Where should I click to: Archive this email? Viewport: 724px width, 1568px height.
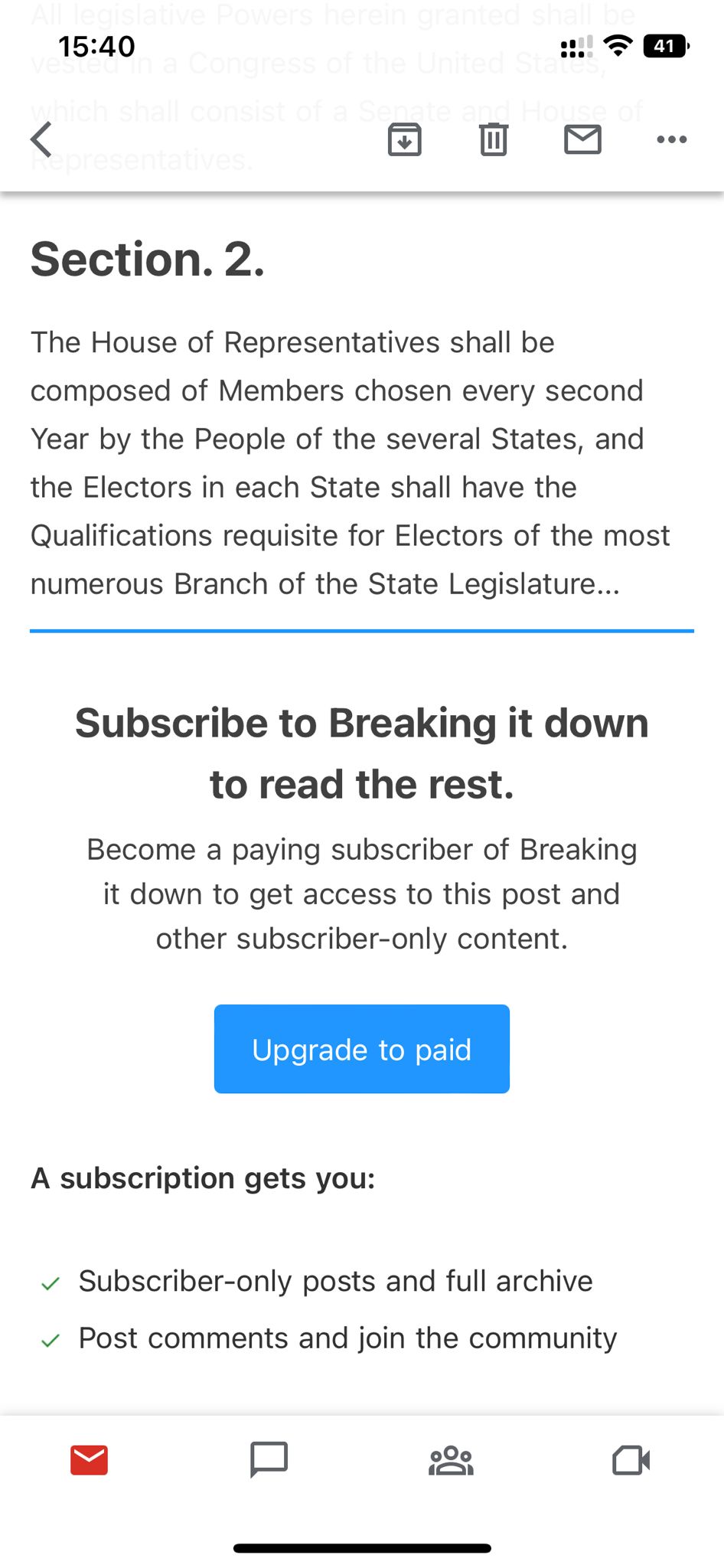pos(405,139)
